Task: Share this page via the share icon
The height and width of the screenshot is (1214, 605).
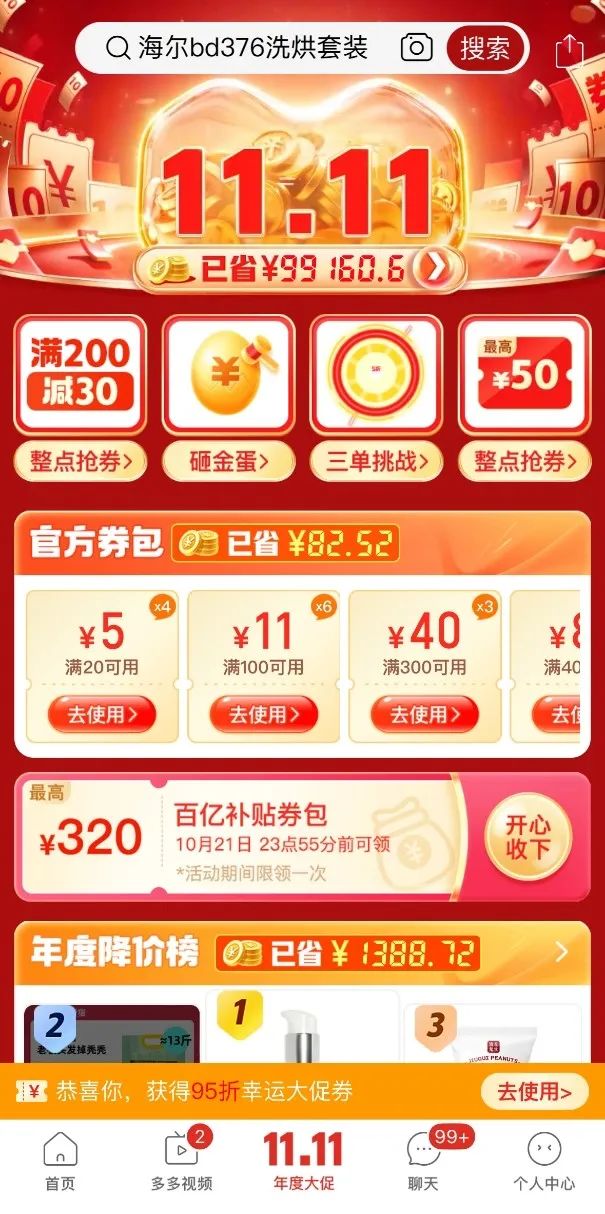Action: (568, 48)
